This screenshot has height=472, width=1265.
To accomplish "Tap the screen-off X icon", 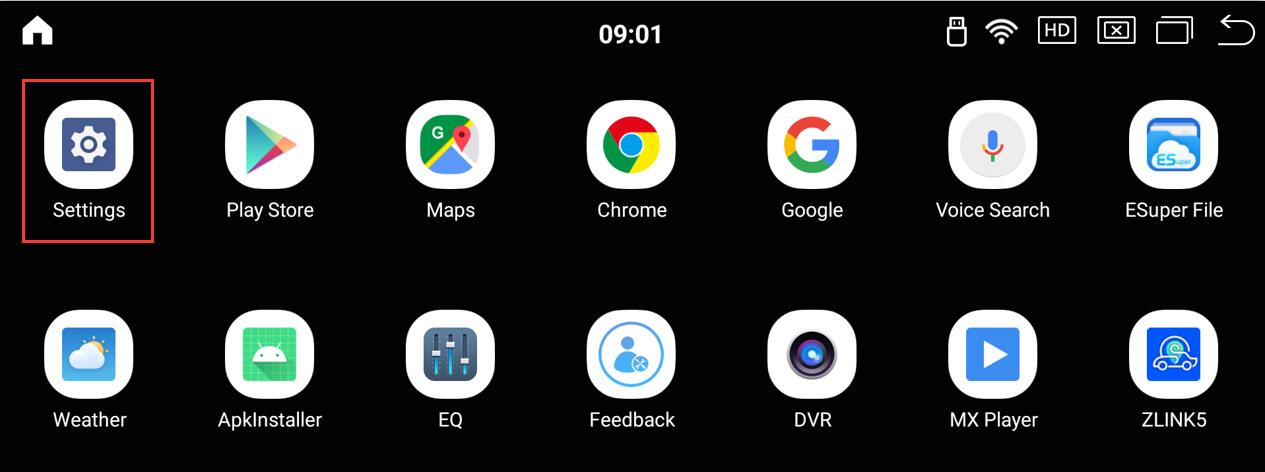I will coord(1116,31).
